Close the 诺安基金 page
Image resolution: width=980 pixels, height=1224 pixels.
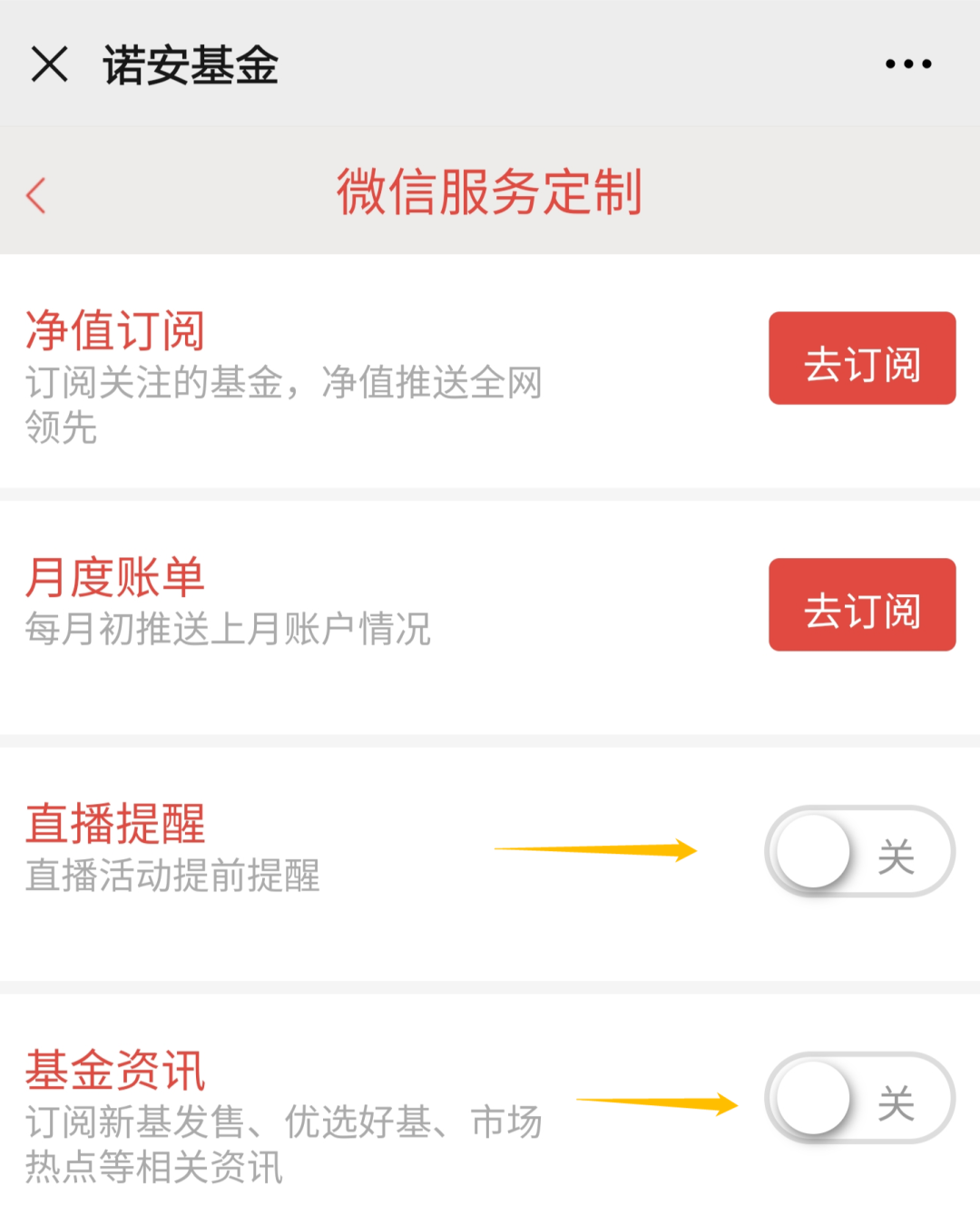point(49,64)
